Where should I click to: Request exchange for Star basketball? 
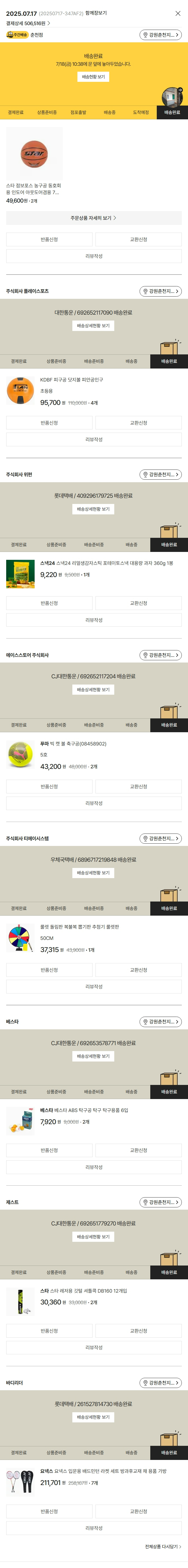[138, 239]
